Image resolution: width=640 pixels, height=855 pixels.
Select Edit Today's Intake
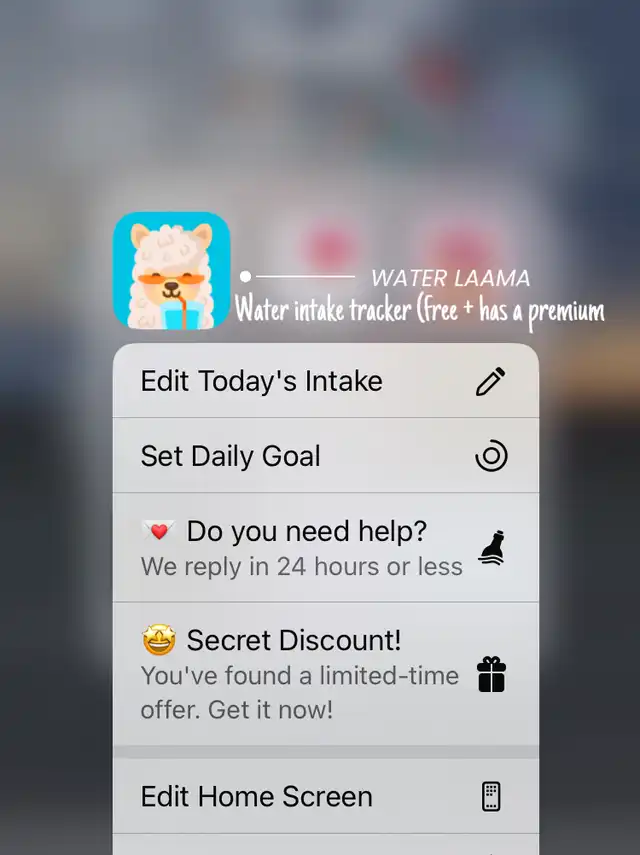click(325, 381)
